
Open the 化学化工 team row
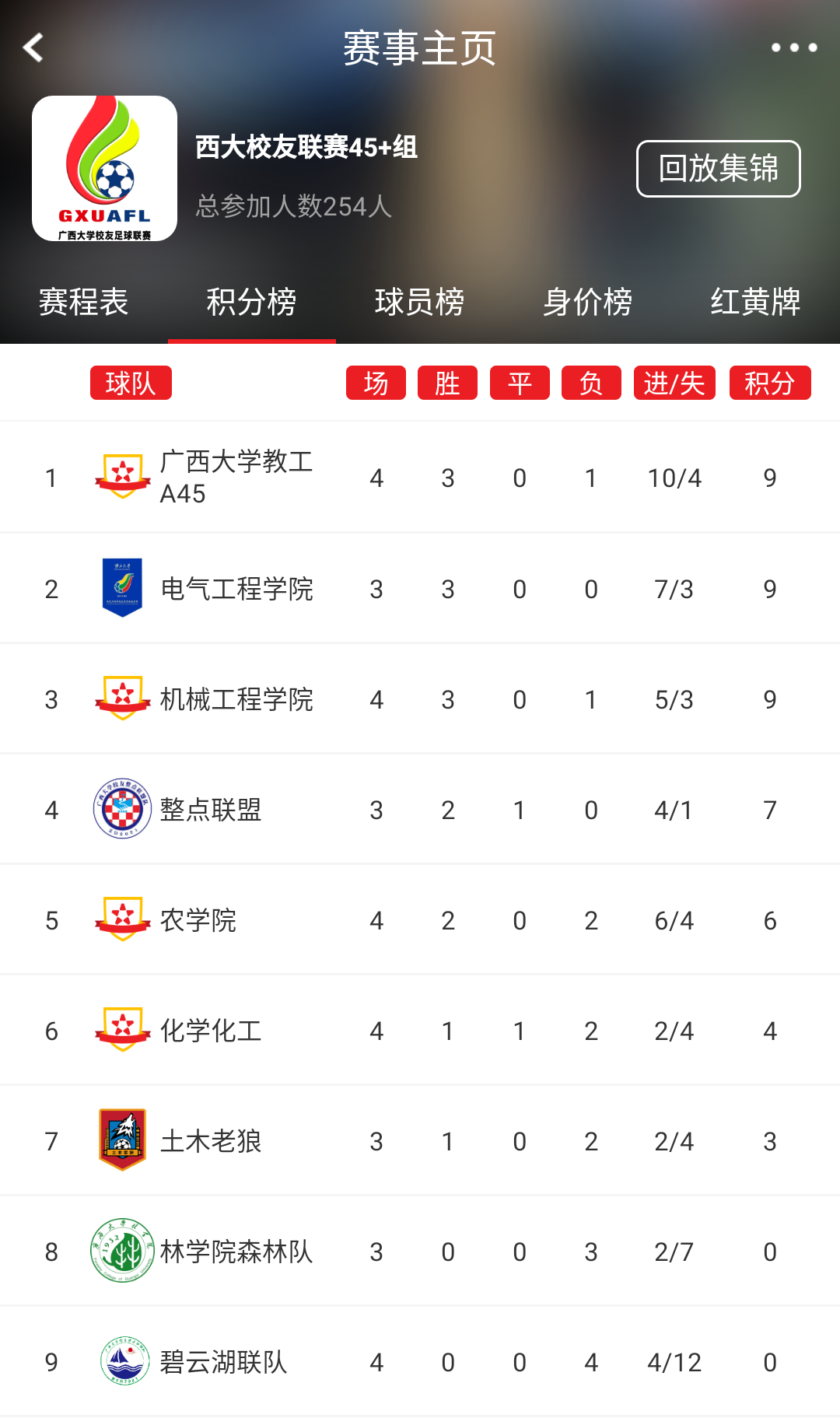coord(210,1031)
